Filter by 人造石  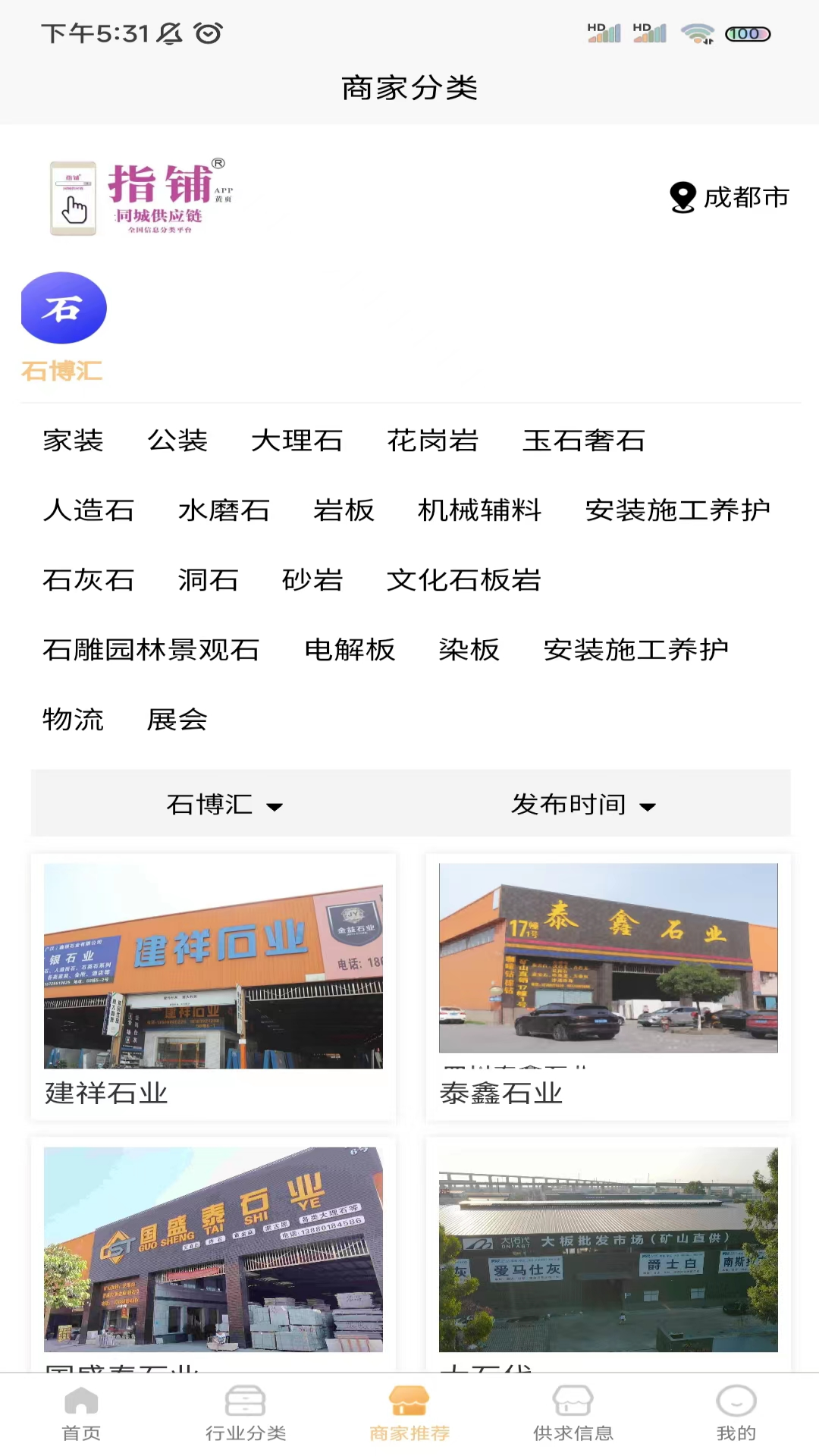click(x=89, y=510)
